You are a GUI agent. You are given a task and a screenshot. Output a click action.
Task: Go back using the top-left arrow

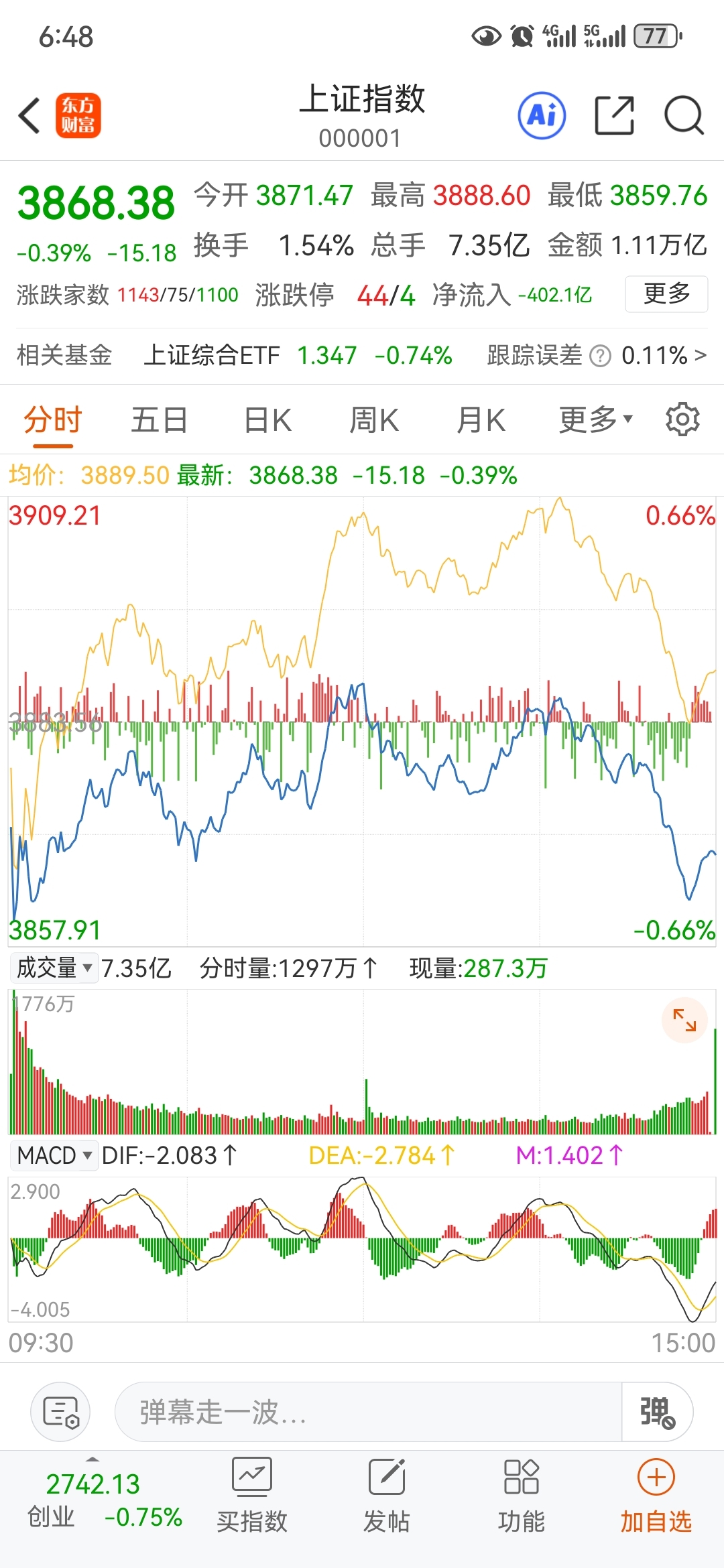point(29,116)
